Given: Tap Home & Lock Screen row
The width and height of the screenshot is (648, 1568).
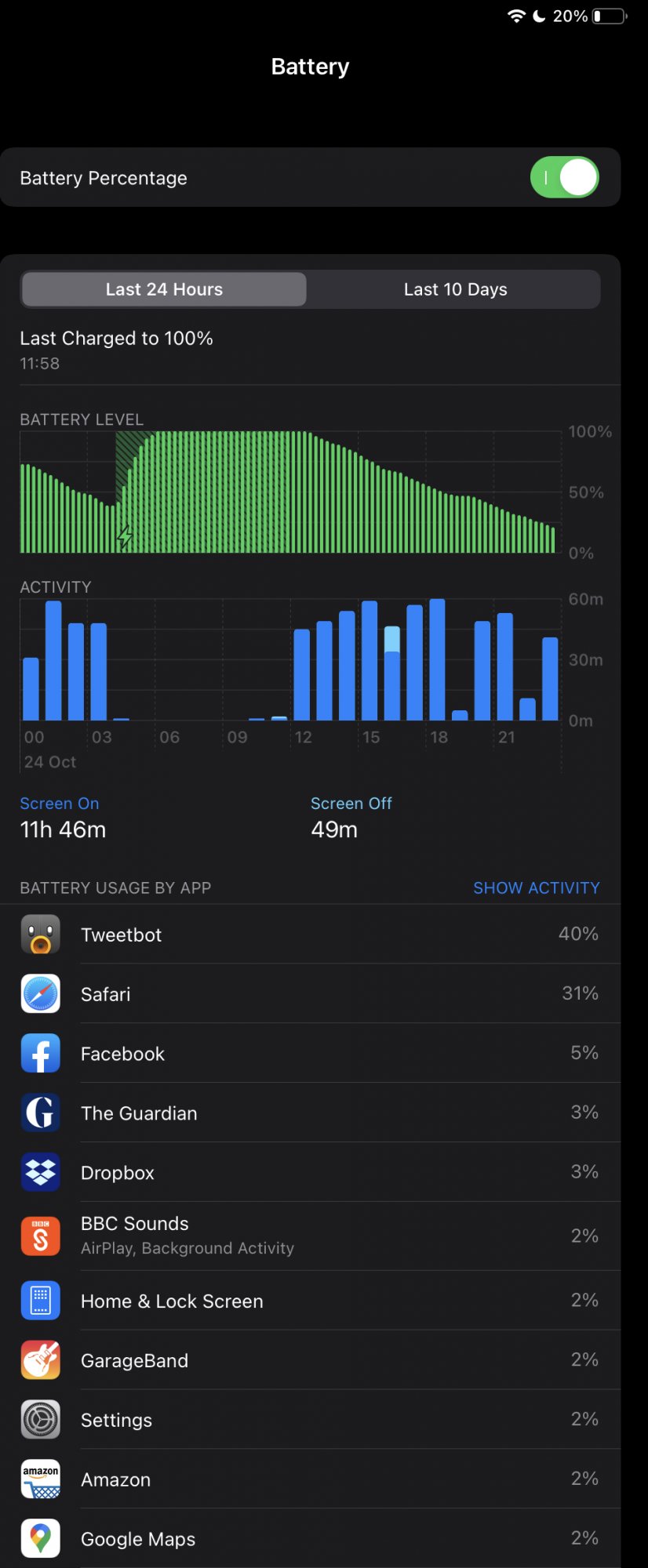Looking at the screenshot, I should coord(310,1301).
